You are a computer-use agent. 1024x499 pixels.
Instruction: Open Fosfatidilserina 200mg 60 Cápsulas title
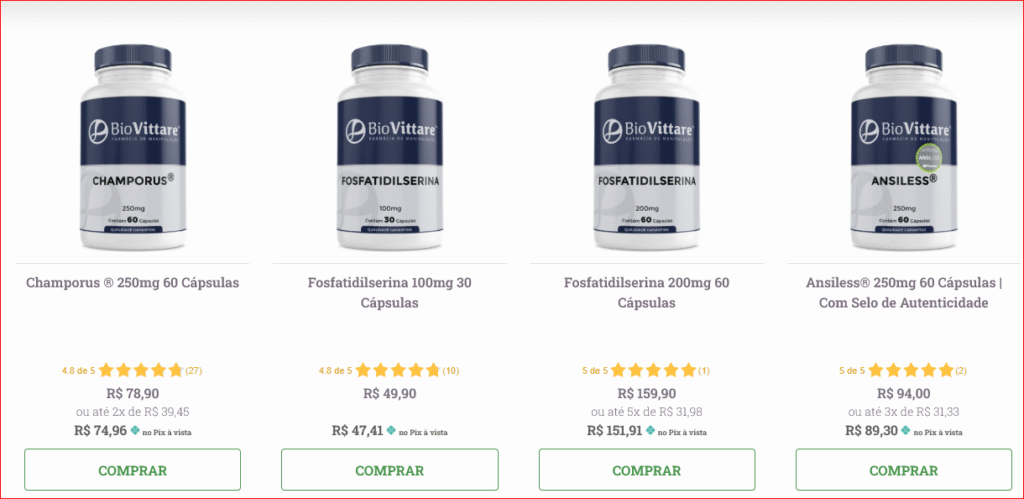pyautogui.click(x=646, y=292)
